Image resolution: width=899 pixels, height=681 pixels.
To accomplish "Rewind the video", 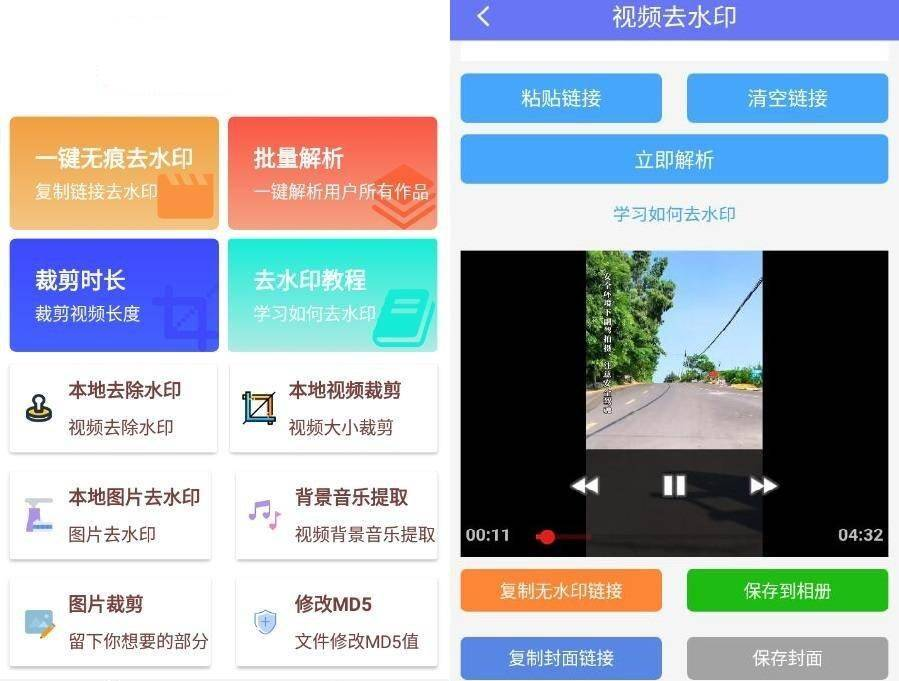I will point(584,486).
